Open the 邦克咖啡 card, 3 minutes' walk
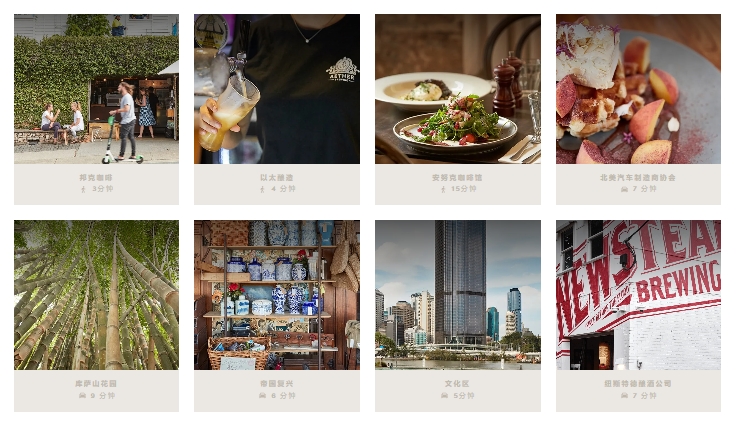The height and width of the screenshot is (422, 737). coord(96,108)
